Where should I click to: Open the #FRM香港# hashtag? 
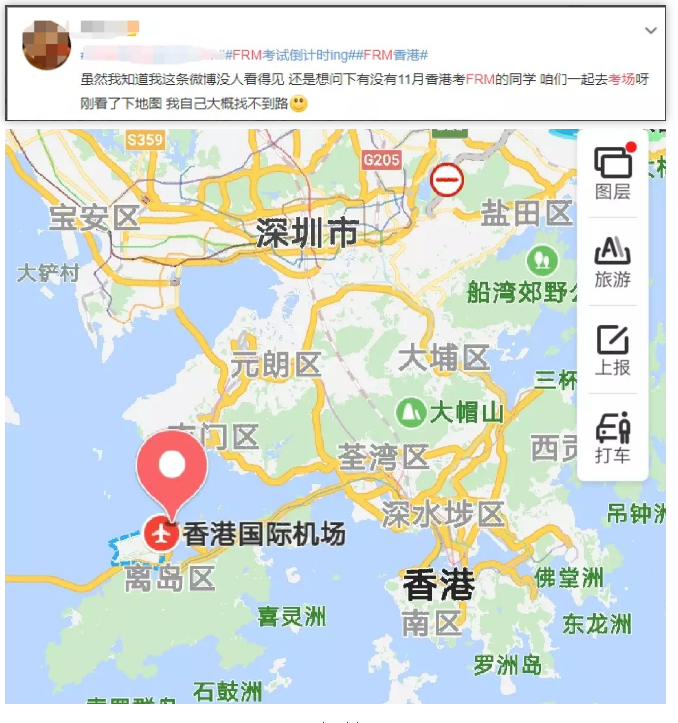pyautogui.click(x=395, y=54)
